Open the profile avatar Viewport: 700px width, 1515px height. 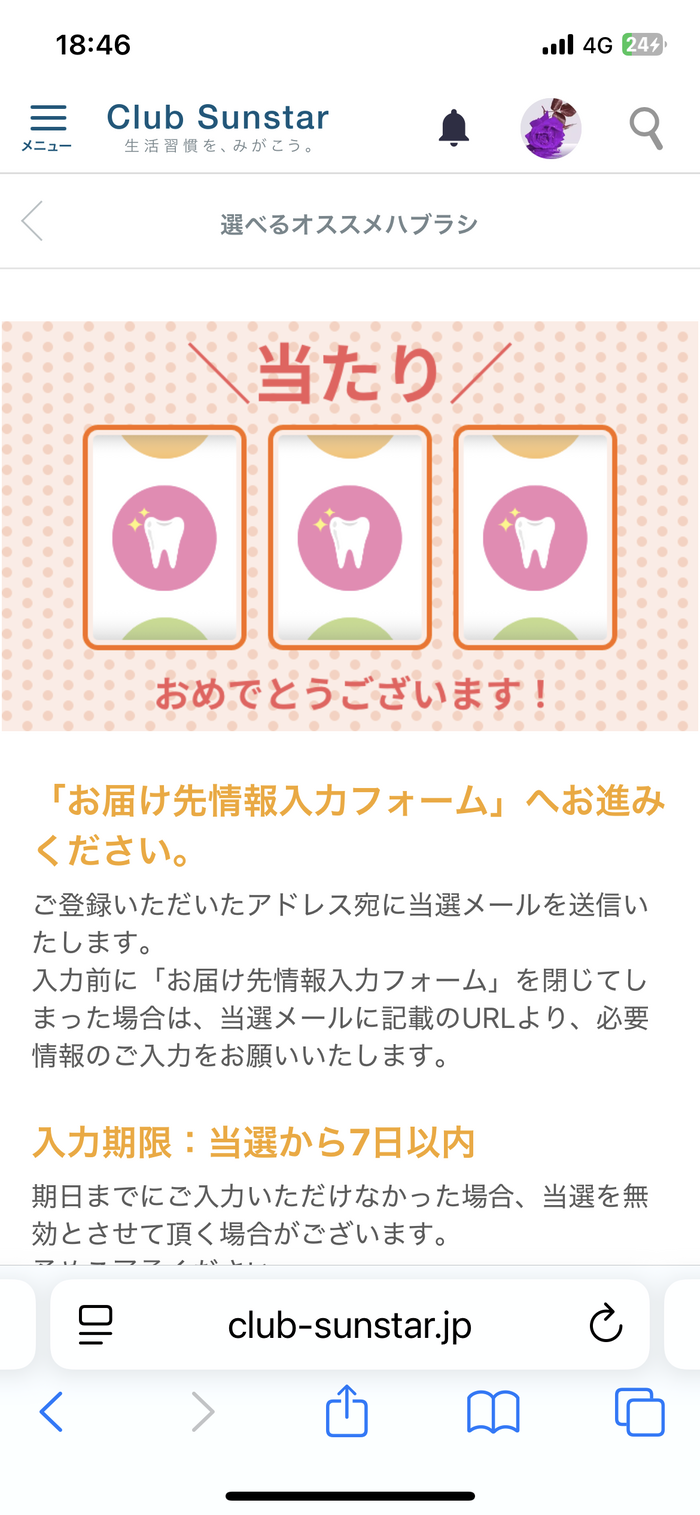click(x=551, y=128)
